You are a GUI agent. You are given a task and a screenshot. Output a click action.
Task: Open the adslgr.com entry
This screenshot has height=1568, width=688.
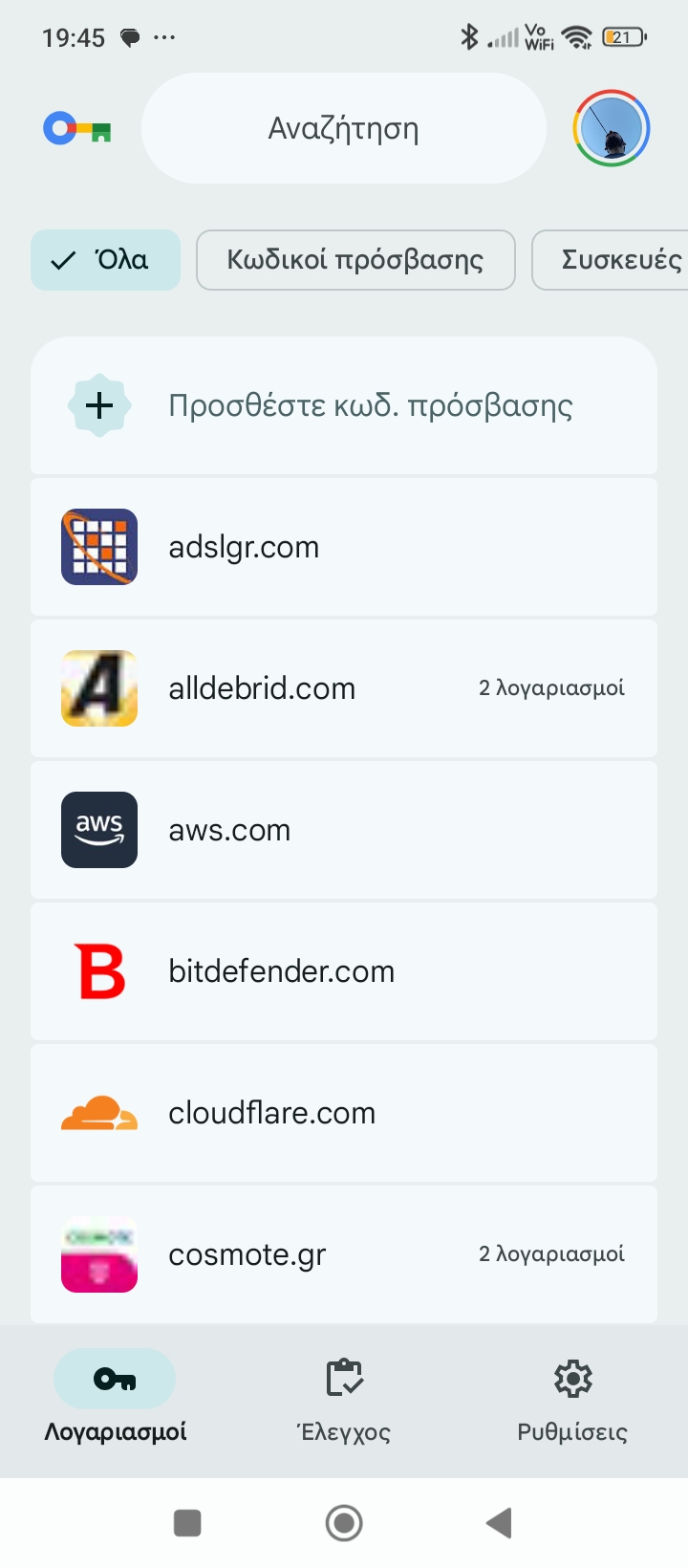click(344, 547)
